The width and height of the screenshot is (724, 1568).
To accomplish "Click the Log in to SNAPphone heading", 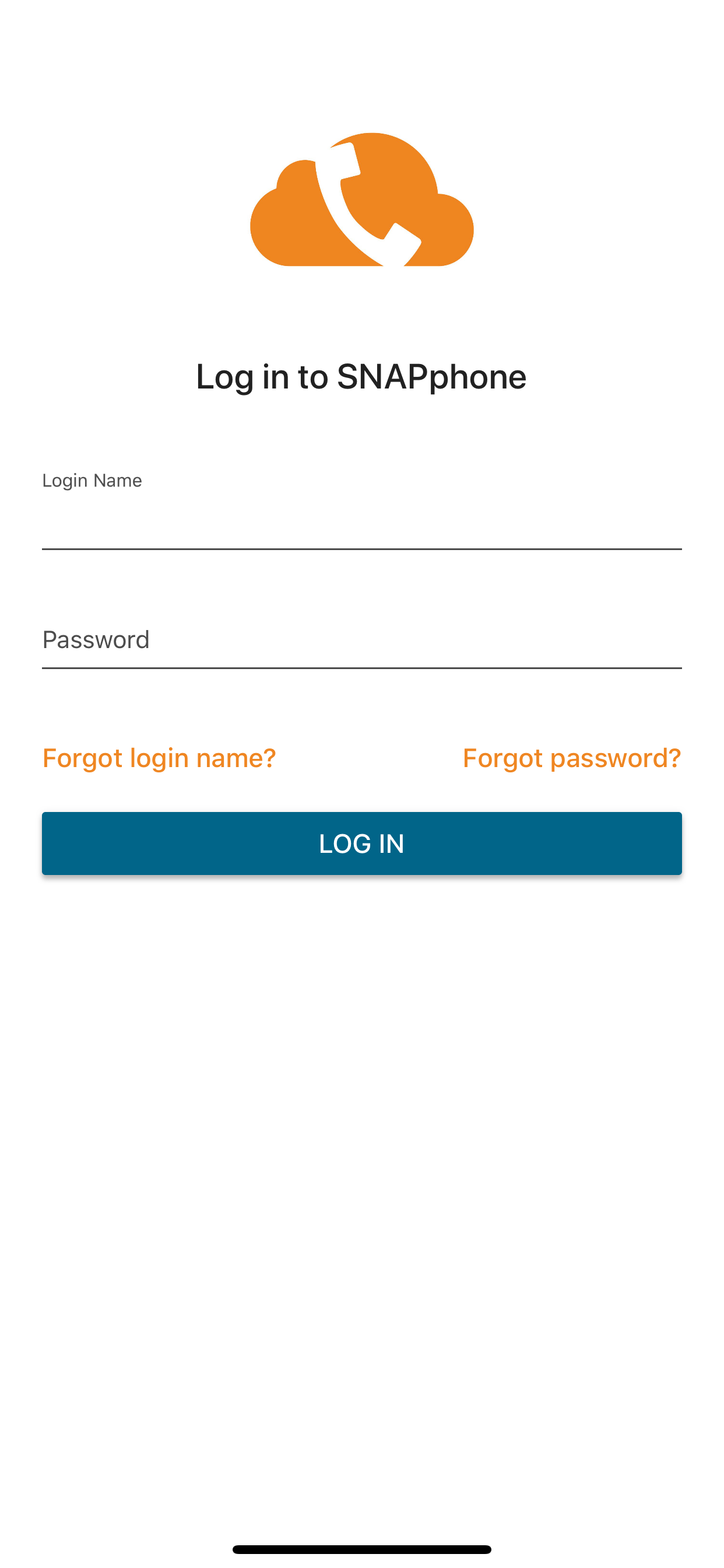I will 362,376.
